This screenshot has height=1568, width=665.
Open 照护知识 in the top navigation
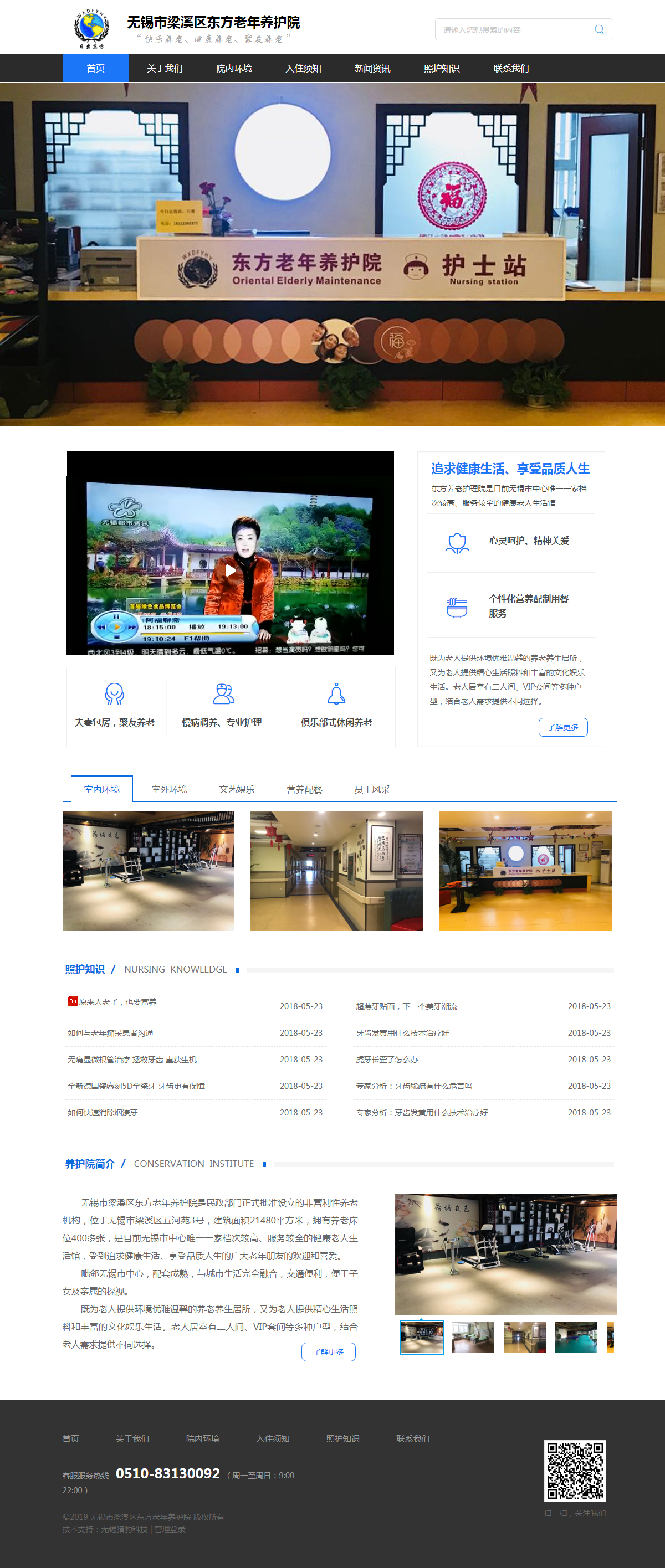coord(442,68)
